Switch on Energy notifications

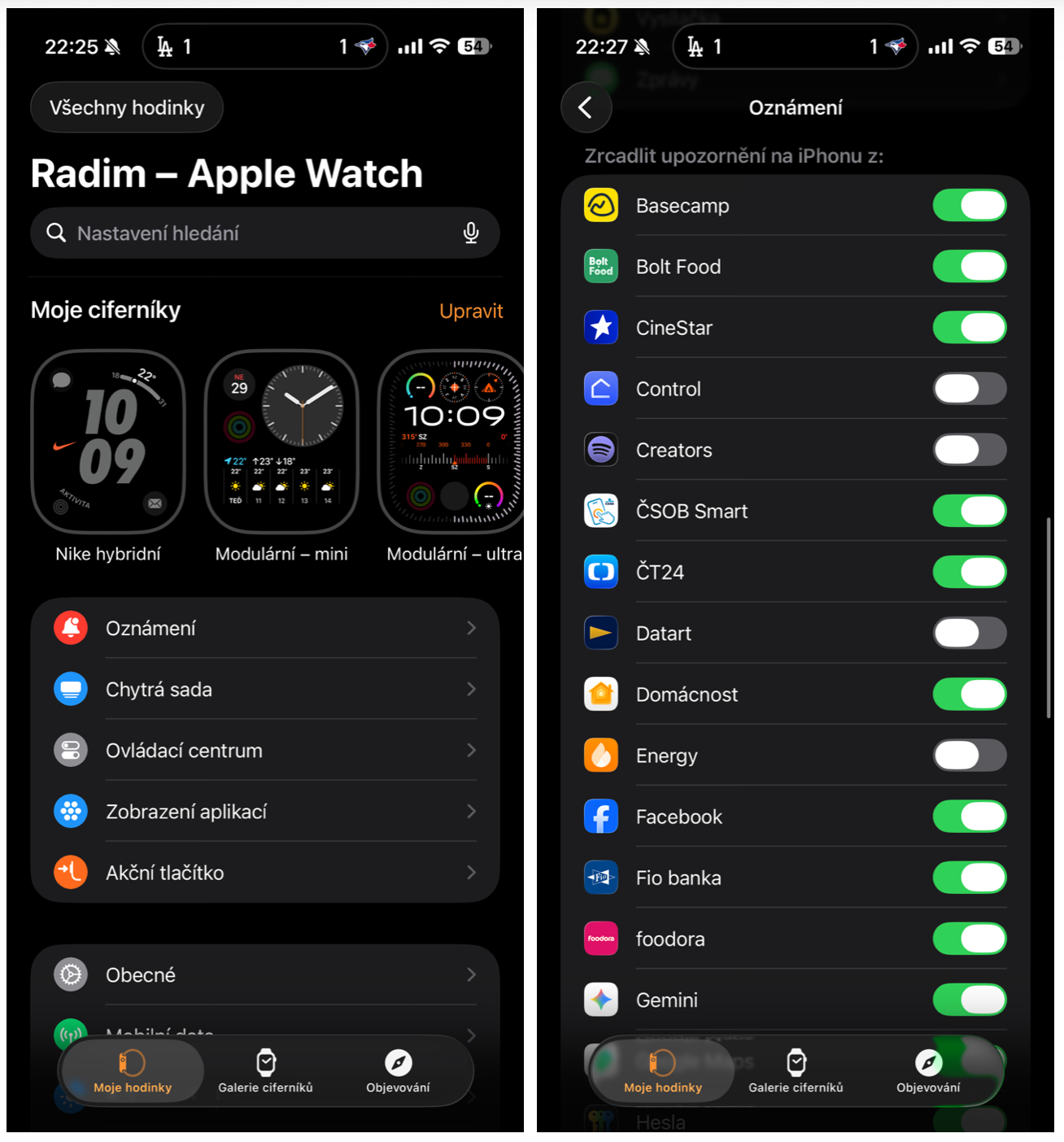click(x=969, y=756)
